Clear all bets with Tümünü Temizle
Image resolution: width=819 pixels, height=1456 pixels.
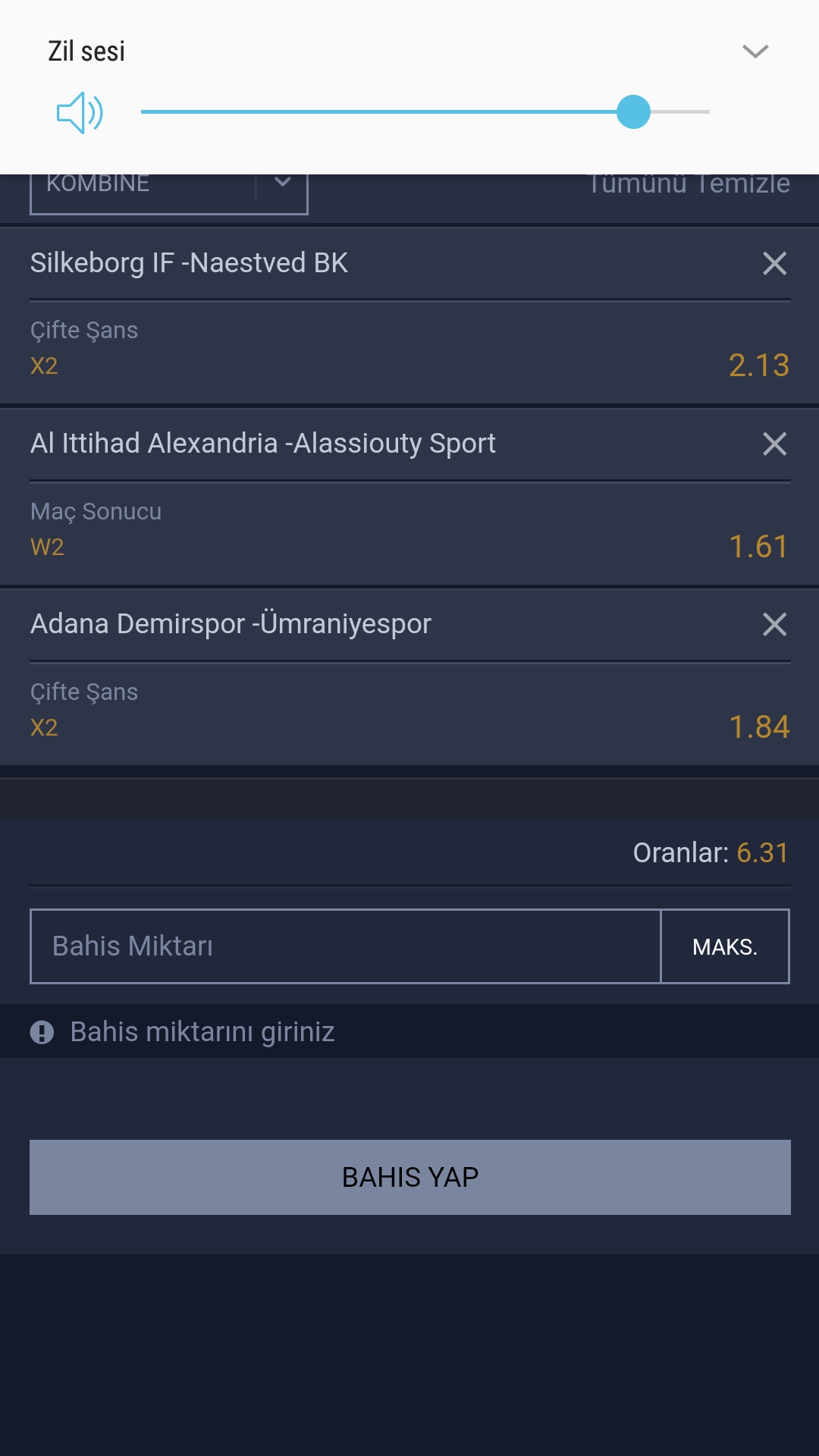689,184
